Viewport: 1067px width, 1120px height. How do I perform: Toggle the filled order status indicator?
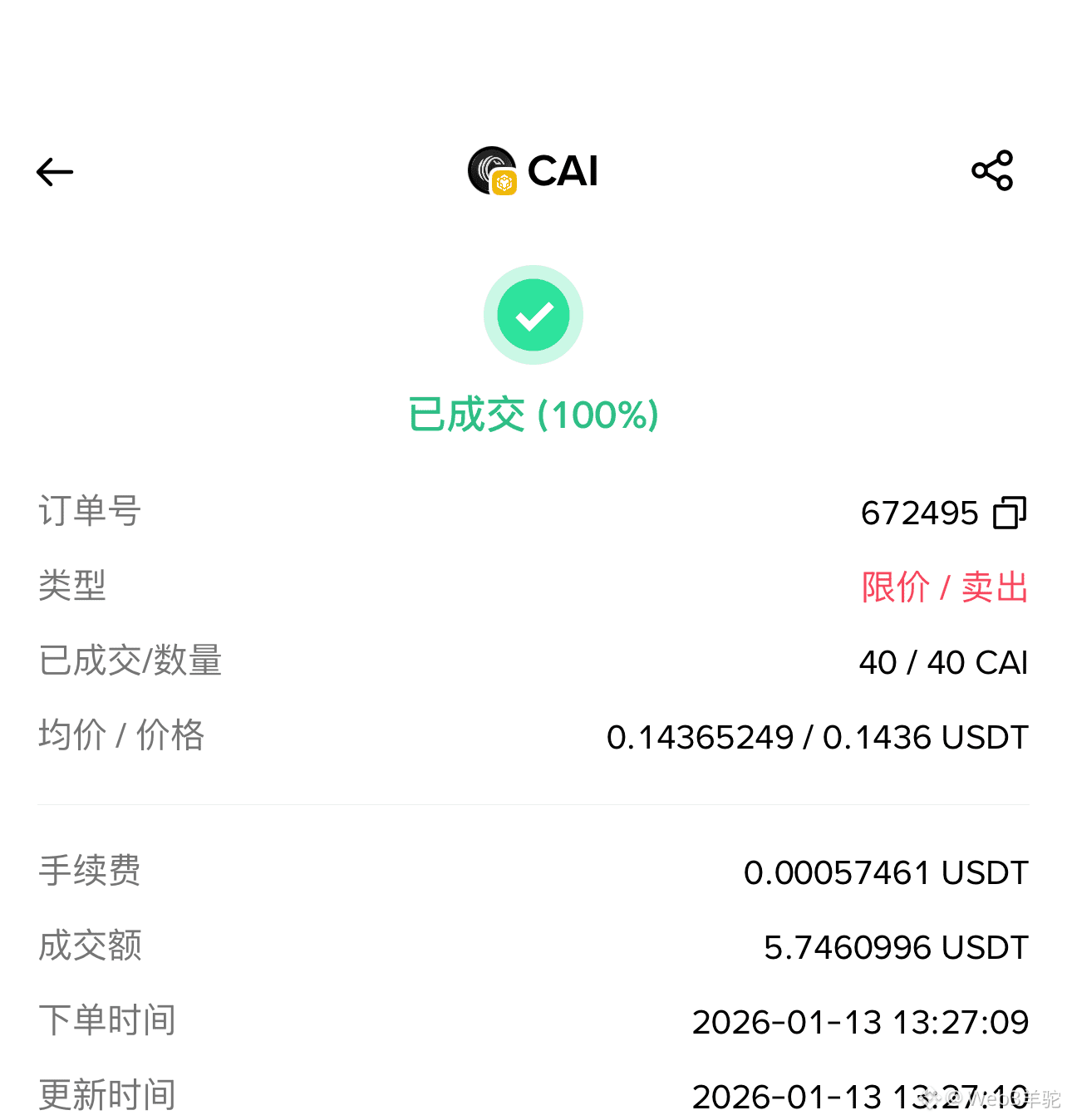point(533,413)
